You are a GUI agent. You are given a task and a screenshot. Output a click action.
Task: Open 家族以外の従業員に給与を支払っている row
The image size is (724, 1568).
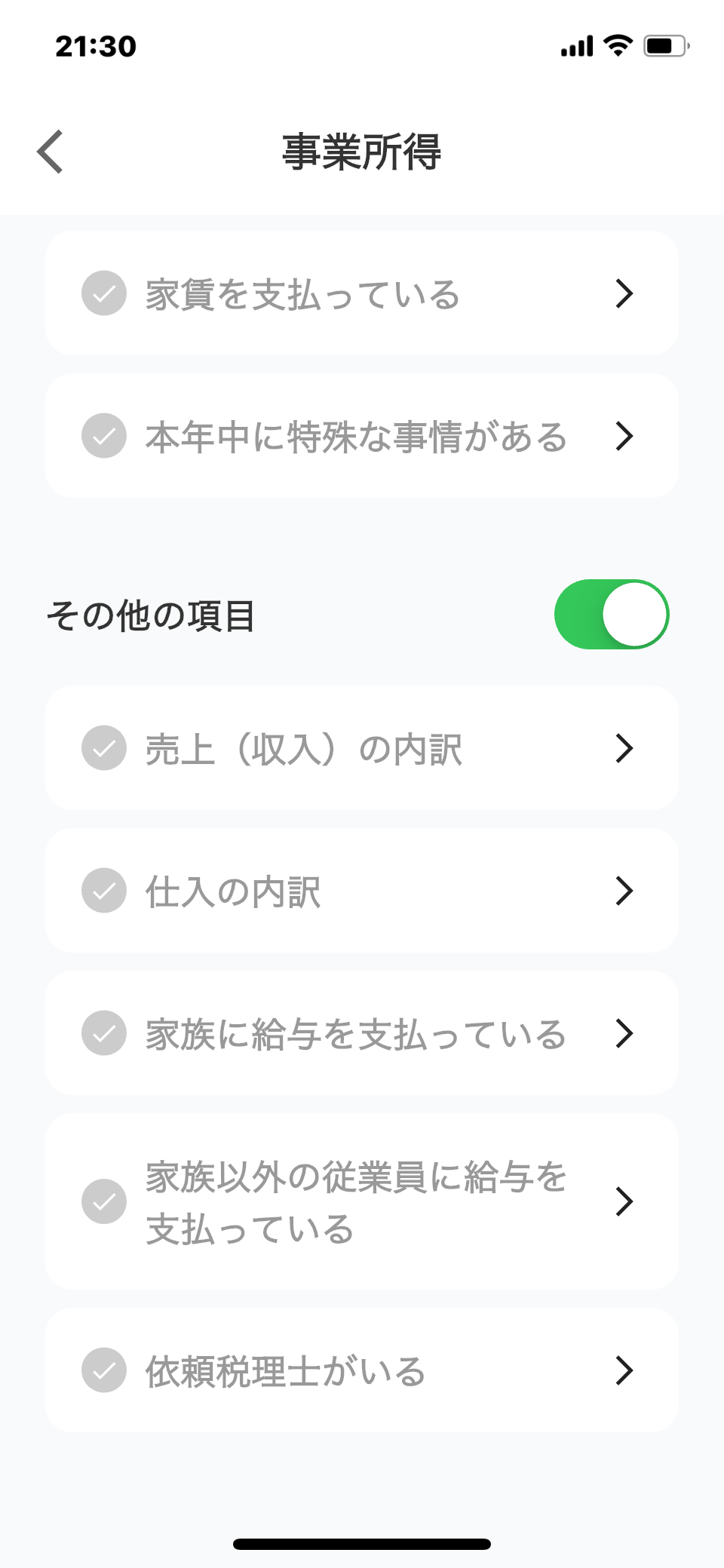pos(361,1201)
